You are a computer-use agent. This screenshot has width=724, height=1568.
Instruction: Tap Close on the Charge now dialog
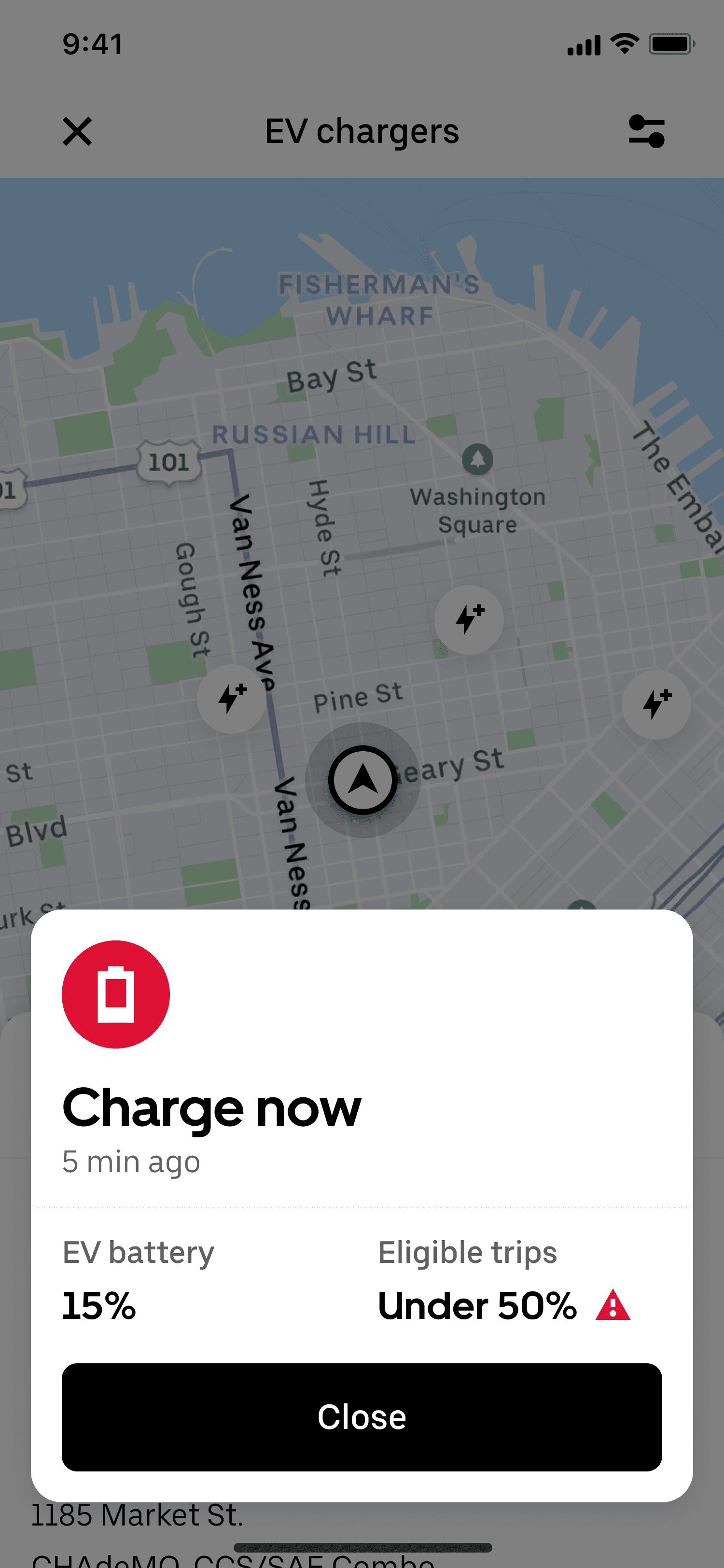[x=362, y=1416]
